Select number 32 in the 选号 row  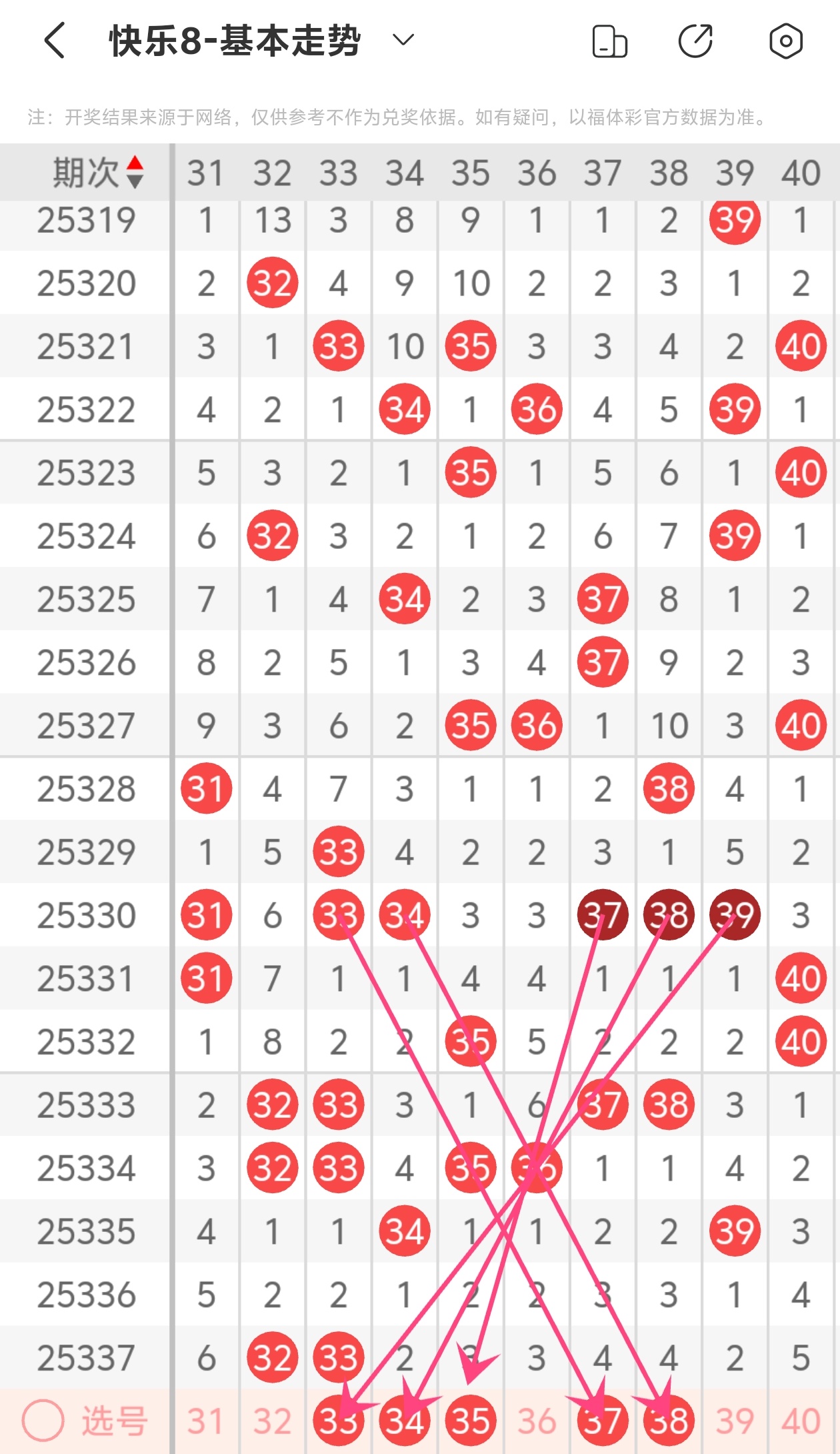[272, 1421]
